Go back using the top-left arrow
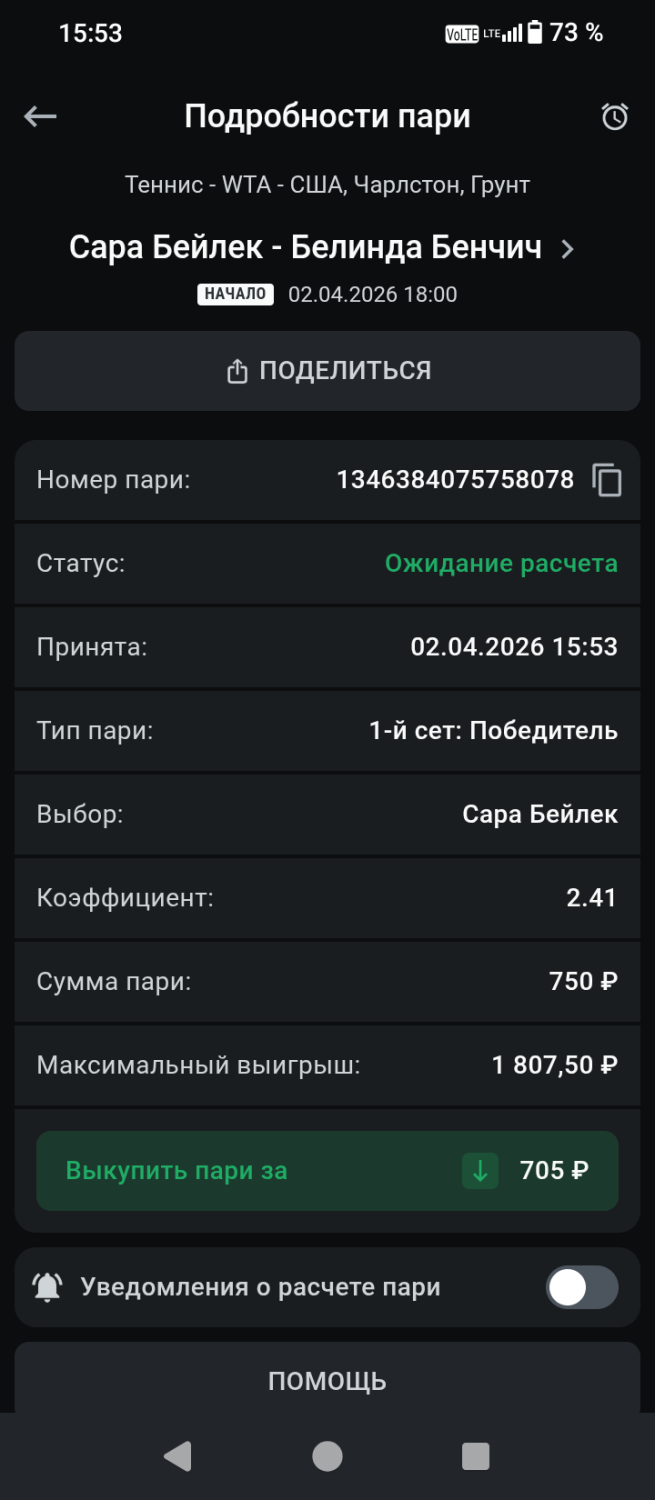The image size is (655, 1500). coord(40,117)
